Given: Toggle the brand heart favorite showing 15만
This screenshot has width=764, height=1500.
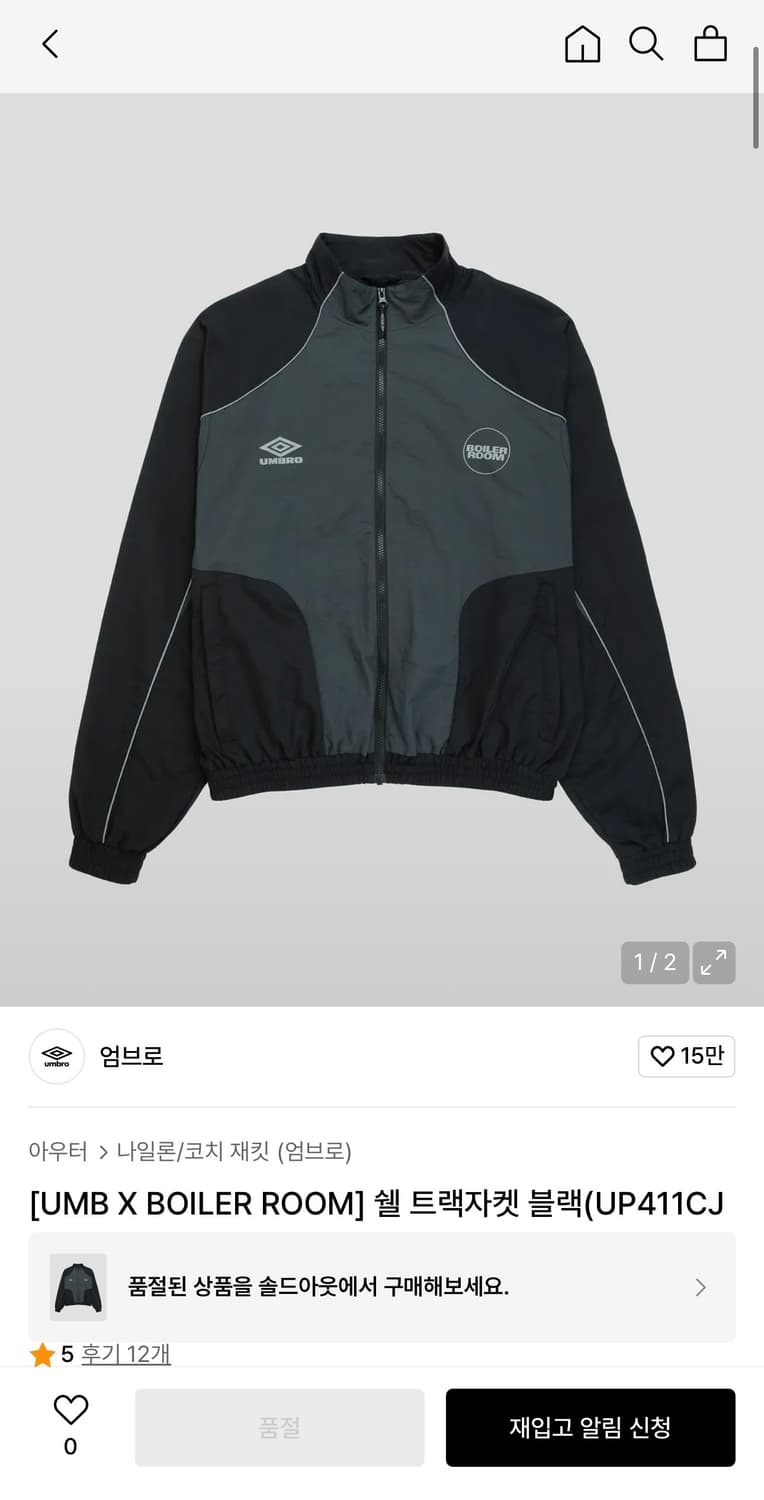Looking at the screenshot, I should 686,1056.
